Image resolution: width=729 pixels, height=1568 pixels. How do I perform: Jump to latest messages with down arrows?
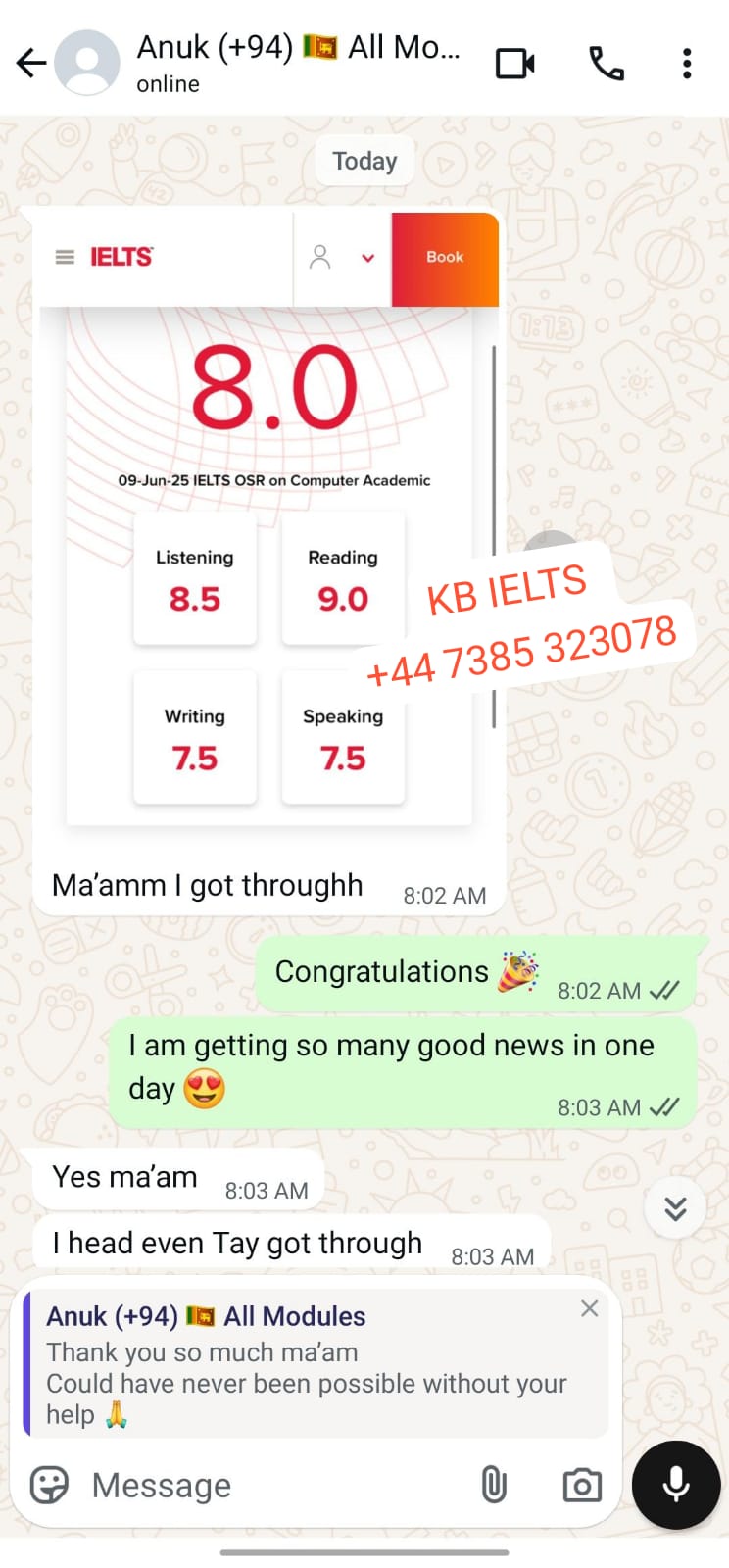675,1207
